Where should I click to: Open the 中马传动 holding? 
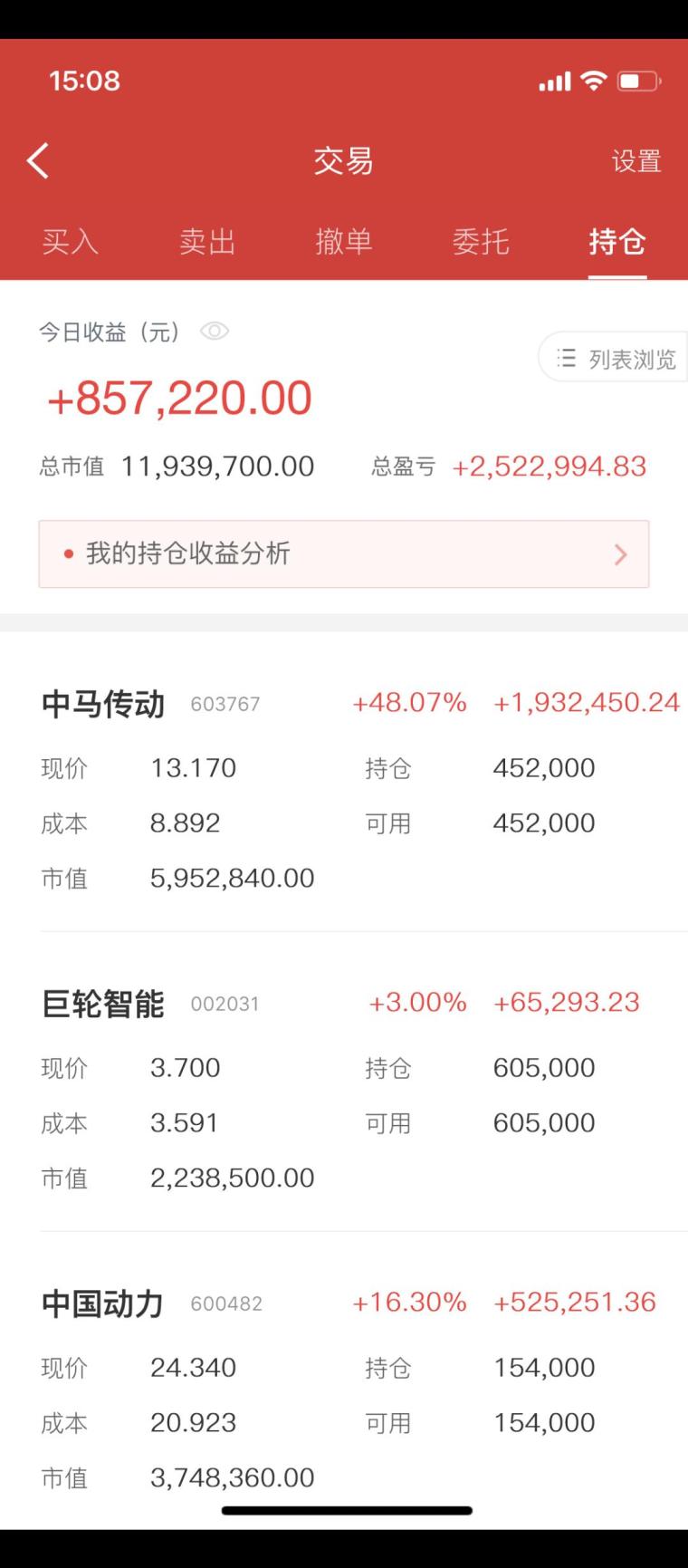coord(103,704)
